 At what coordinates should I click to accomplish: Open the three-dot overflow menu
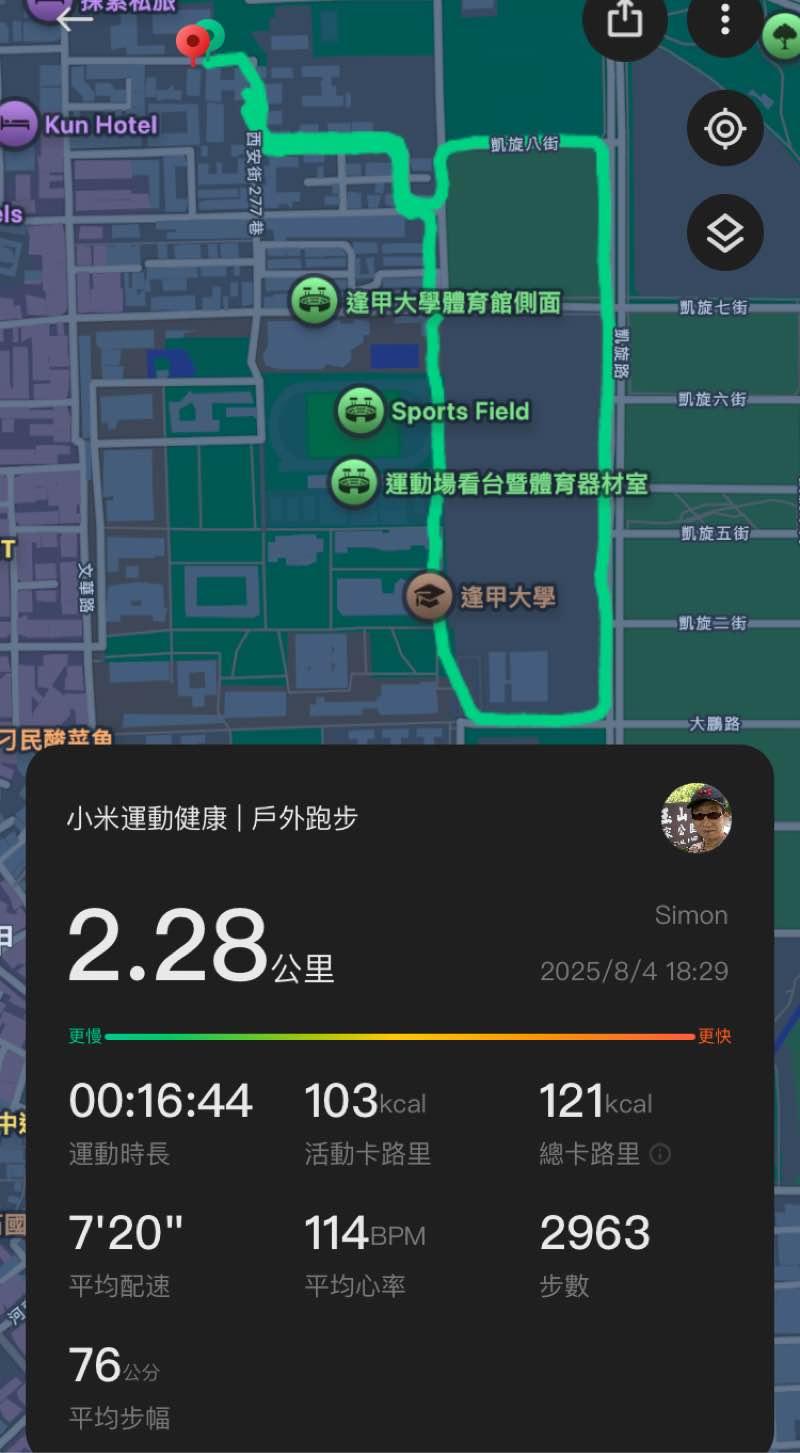point(725,20)
